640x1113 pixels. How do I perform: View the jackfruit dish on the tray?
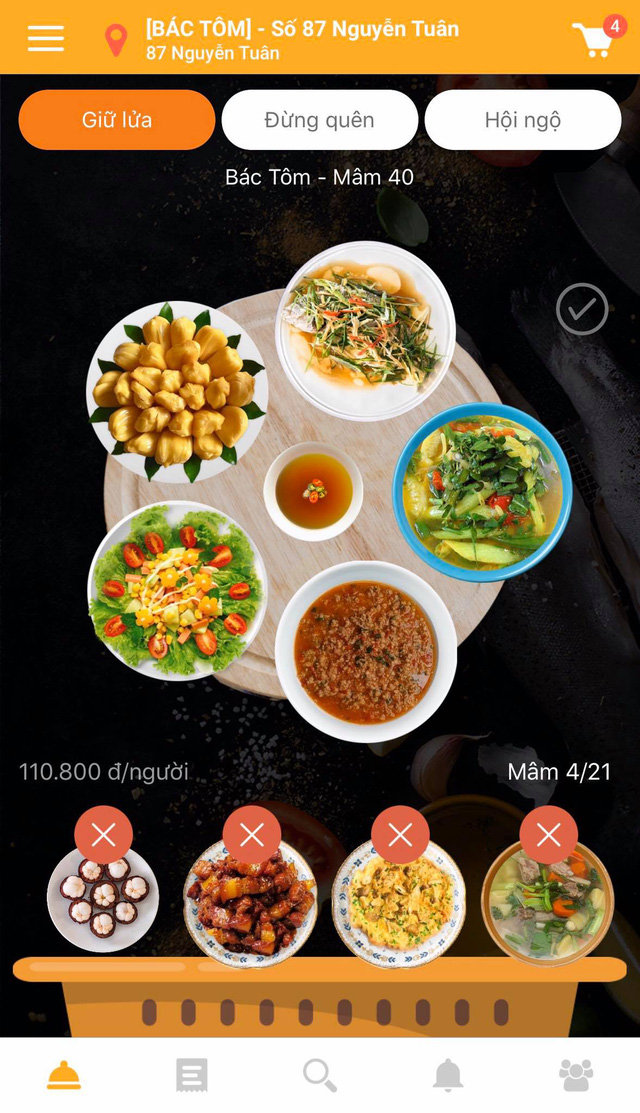point(177,391)
